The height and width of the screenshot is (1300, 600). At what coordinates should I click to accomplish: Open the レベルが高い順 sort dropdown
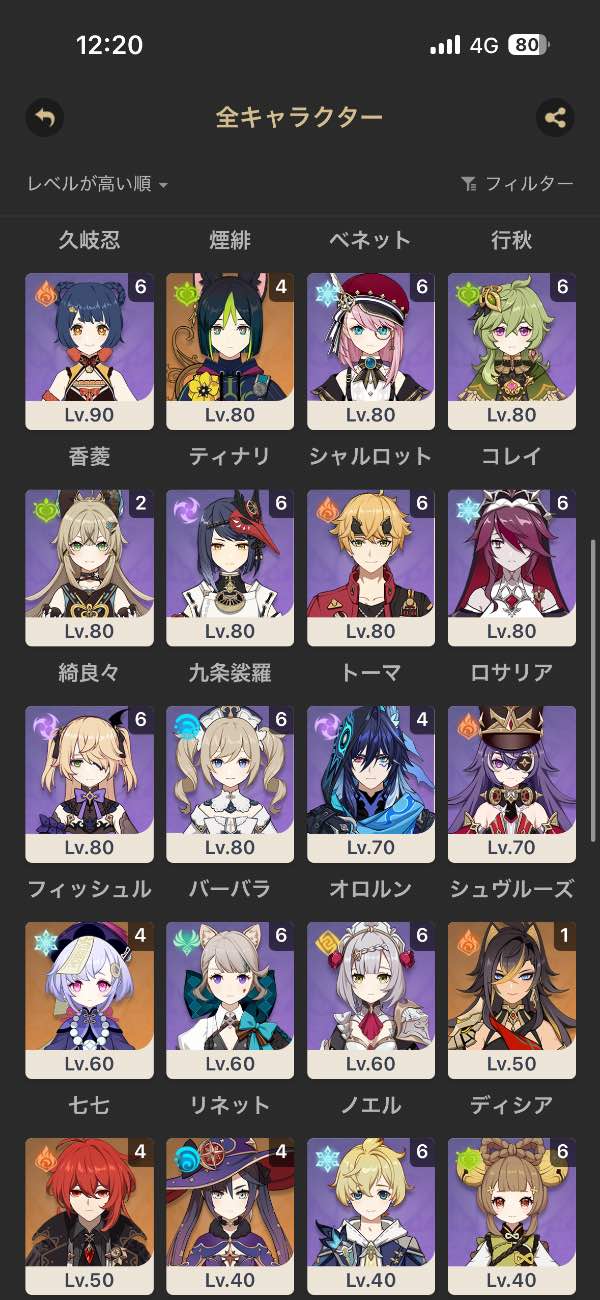pos(97,184)
